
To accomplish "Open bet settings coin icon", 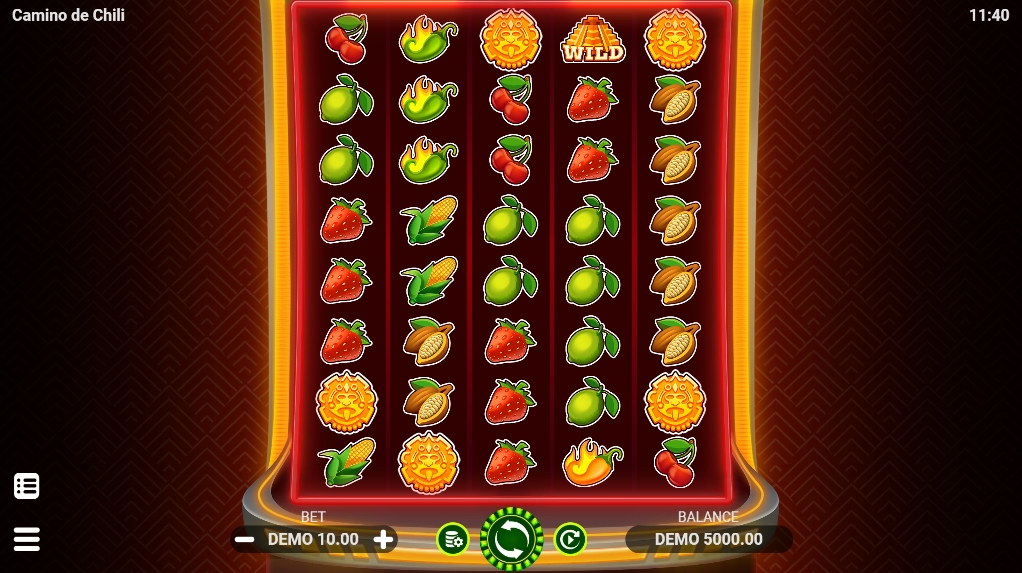I will pos(453,539).
